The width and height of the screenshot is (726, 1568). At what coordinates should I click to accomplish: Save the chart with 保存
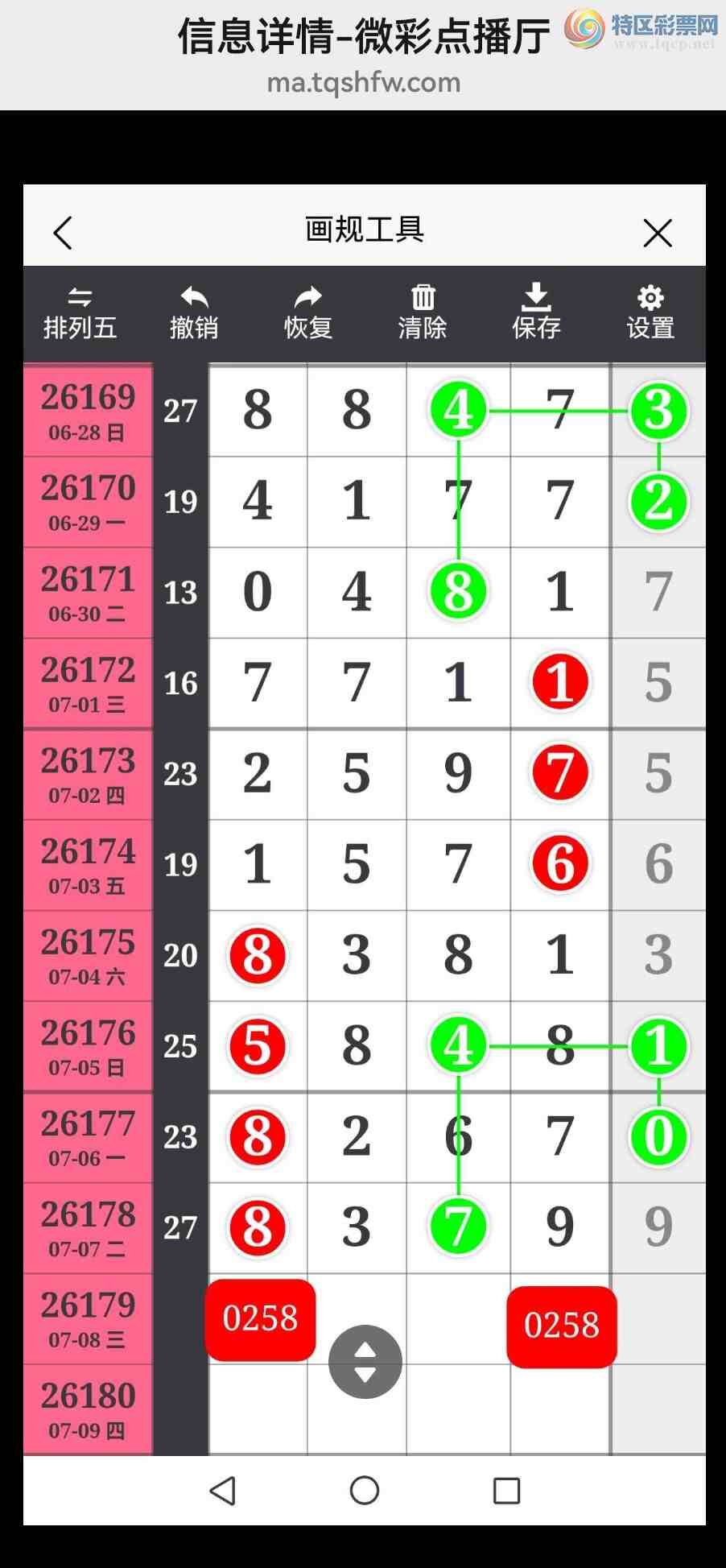pos(537,312)
